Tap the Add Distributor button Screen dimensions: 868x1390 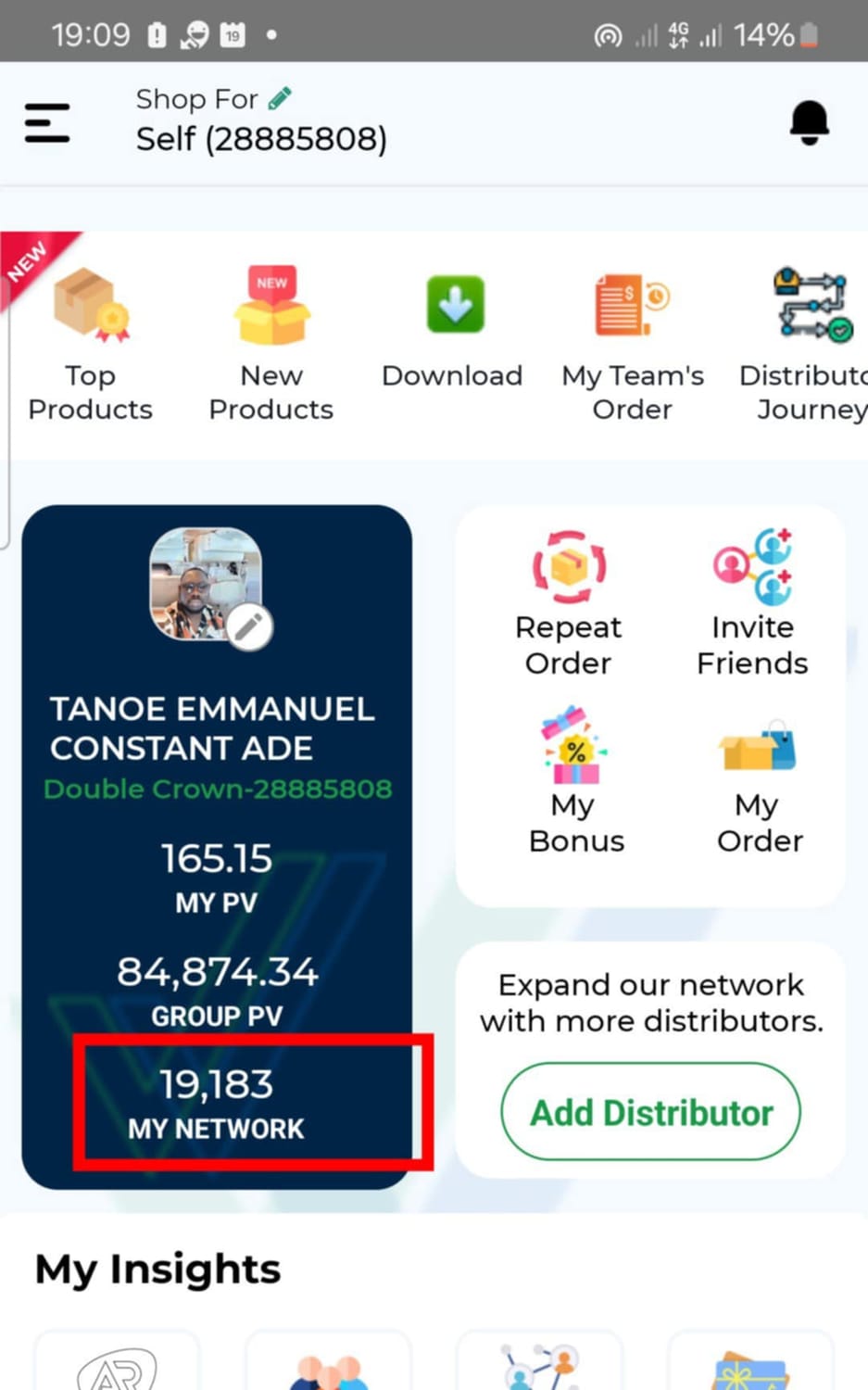pos(650,1112)
